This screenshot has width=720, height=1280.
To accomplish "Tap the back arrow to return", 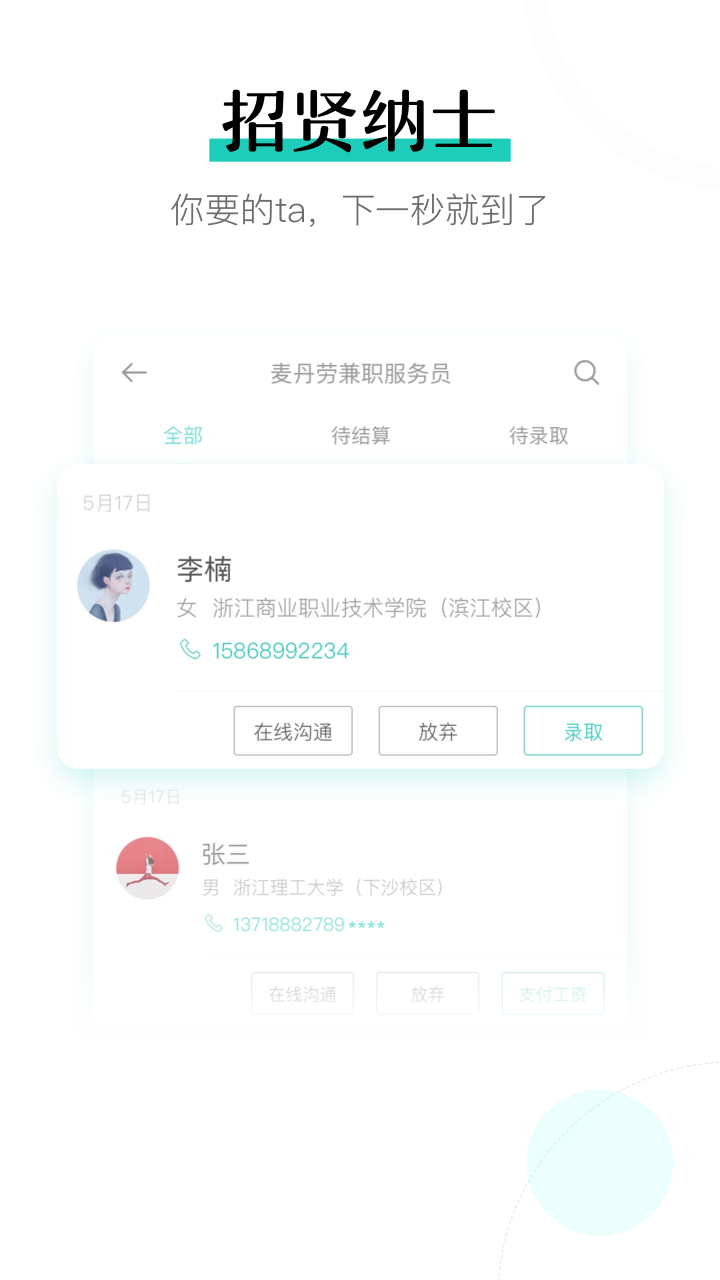I will (134, 372).
